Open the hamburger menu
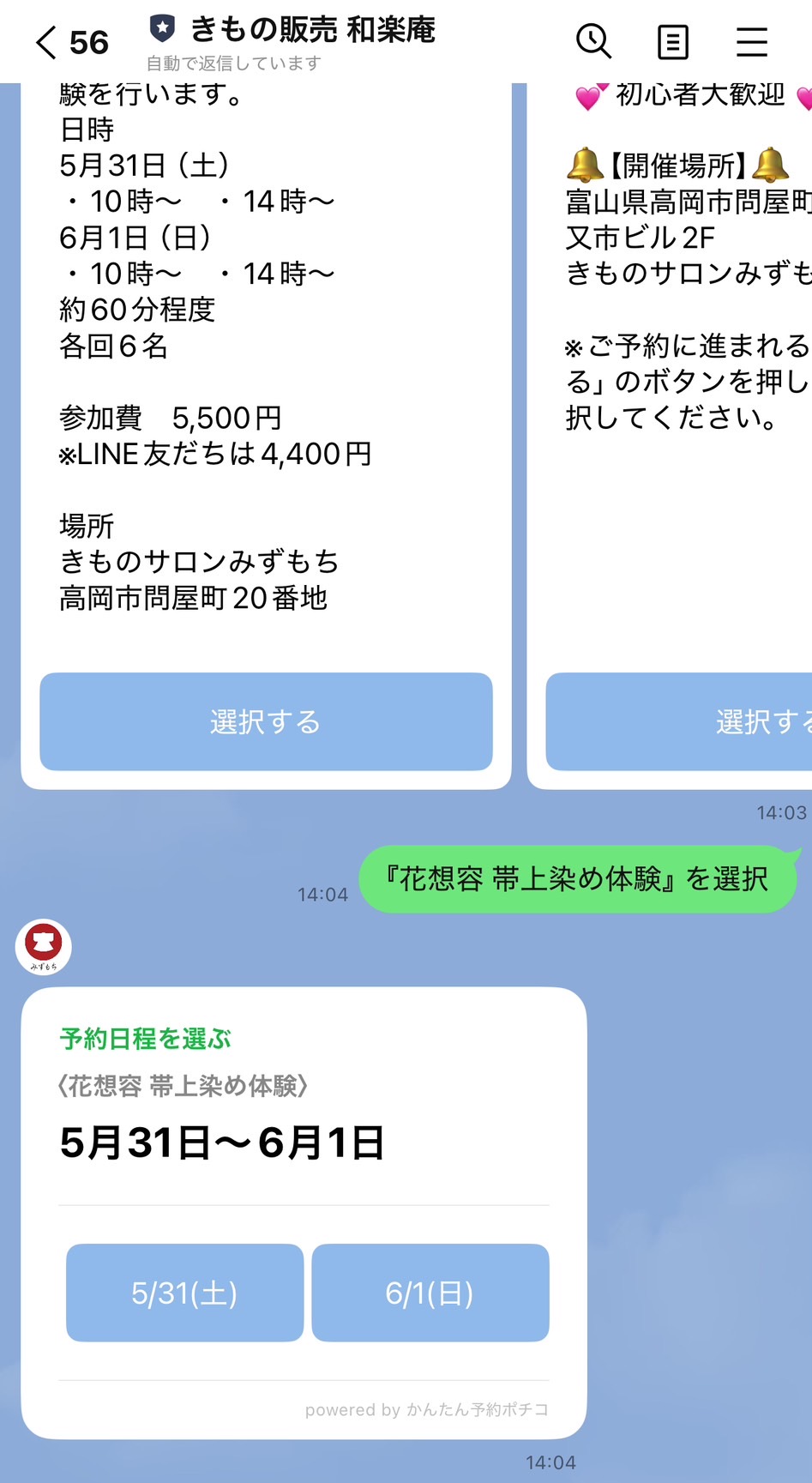Screen dimensions: 812x1483 pyautogui.click(x=751, y=41)
